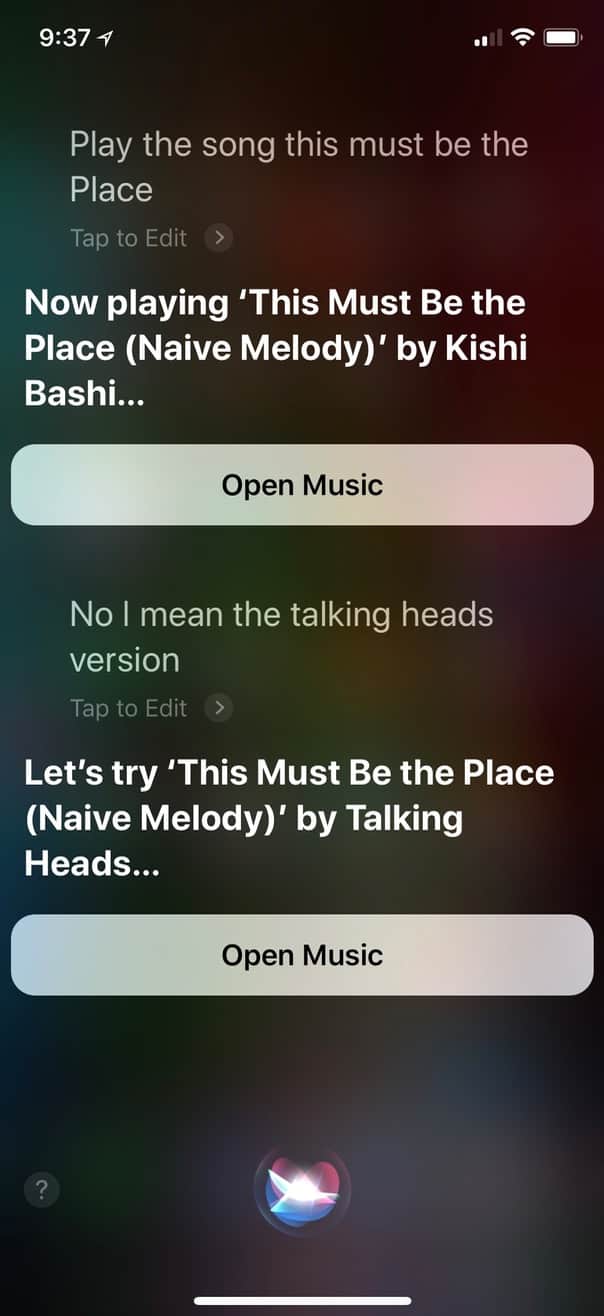This screenshot has height=1316, width=604.
Task: Open Music for the Kishi Bashi song
Action: pos(302,485)
